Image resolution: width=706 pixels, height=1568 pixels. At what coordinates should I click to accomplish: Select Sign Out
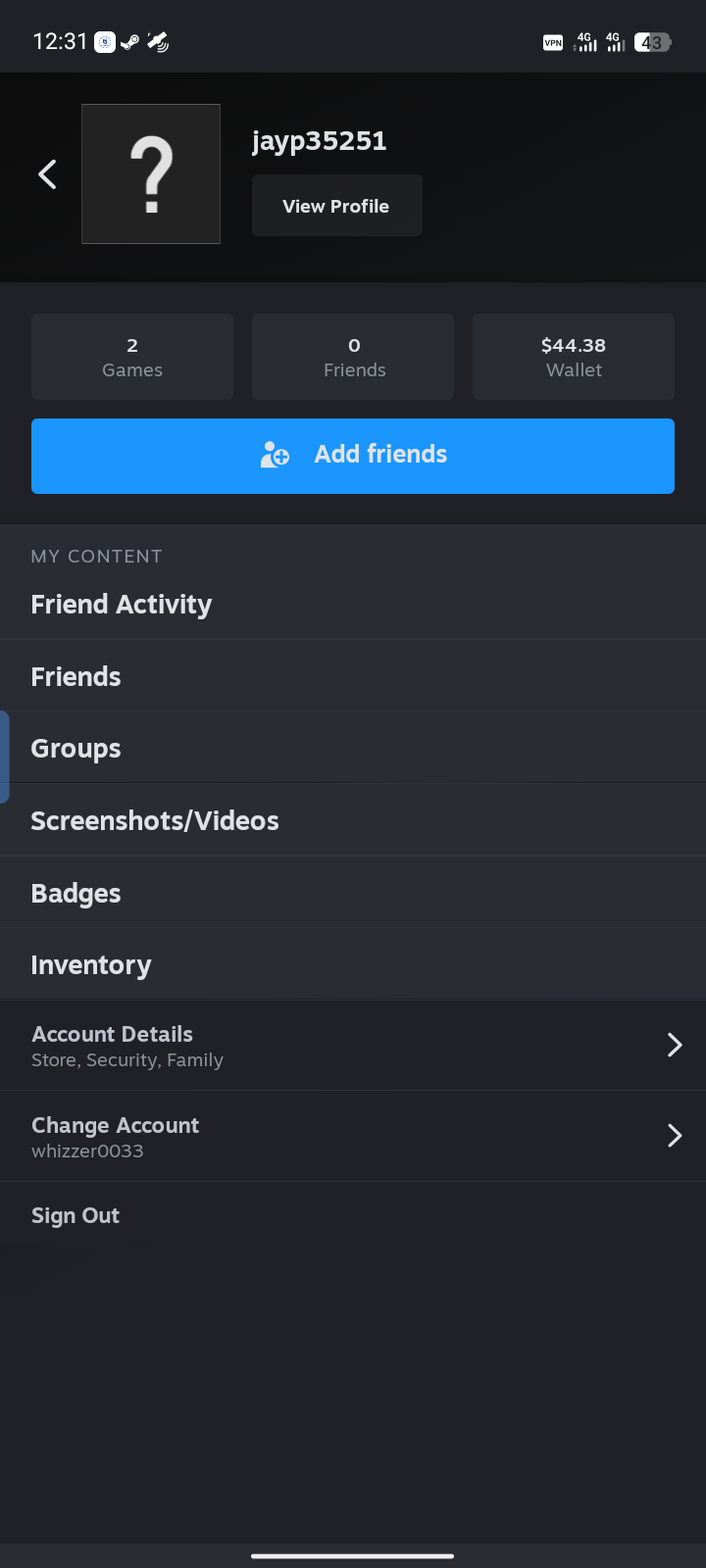[x=75, y=1215]
